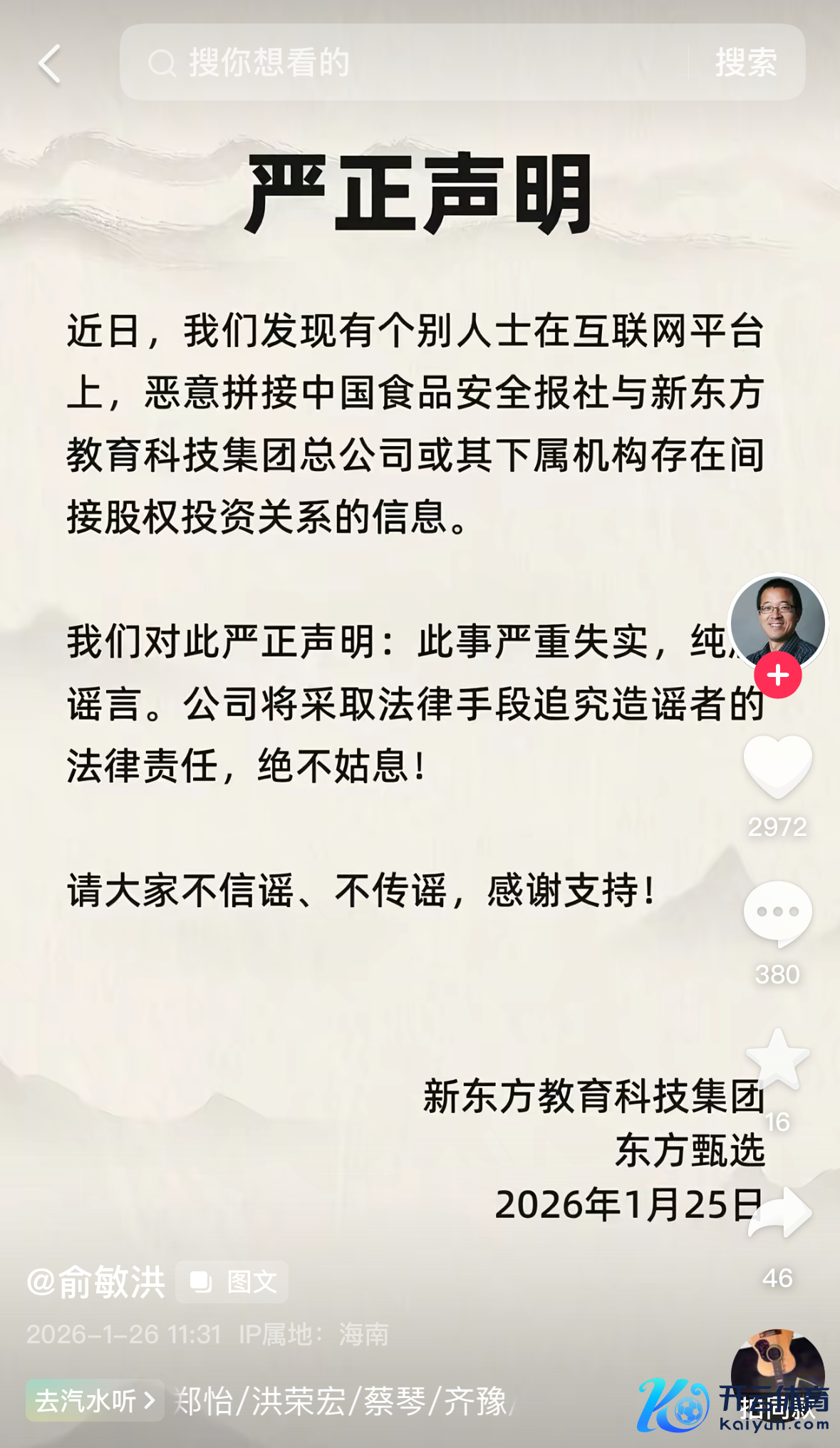Follow the author with red plus button
Image resolution: width=840 pixels, height=1448 pixels.
click(x=777, y=675)
